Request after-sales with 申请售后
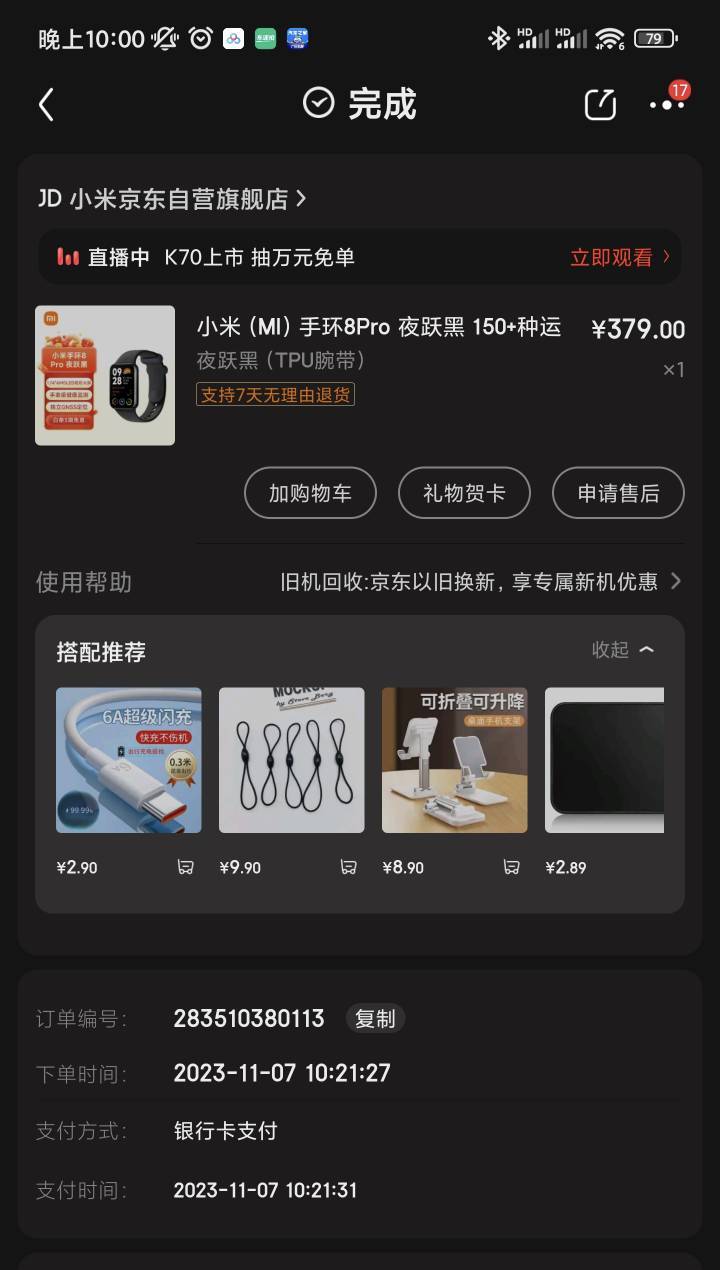The width and height of the screenshot is (720, 1270). [618, 493]
